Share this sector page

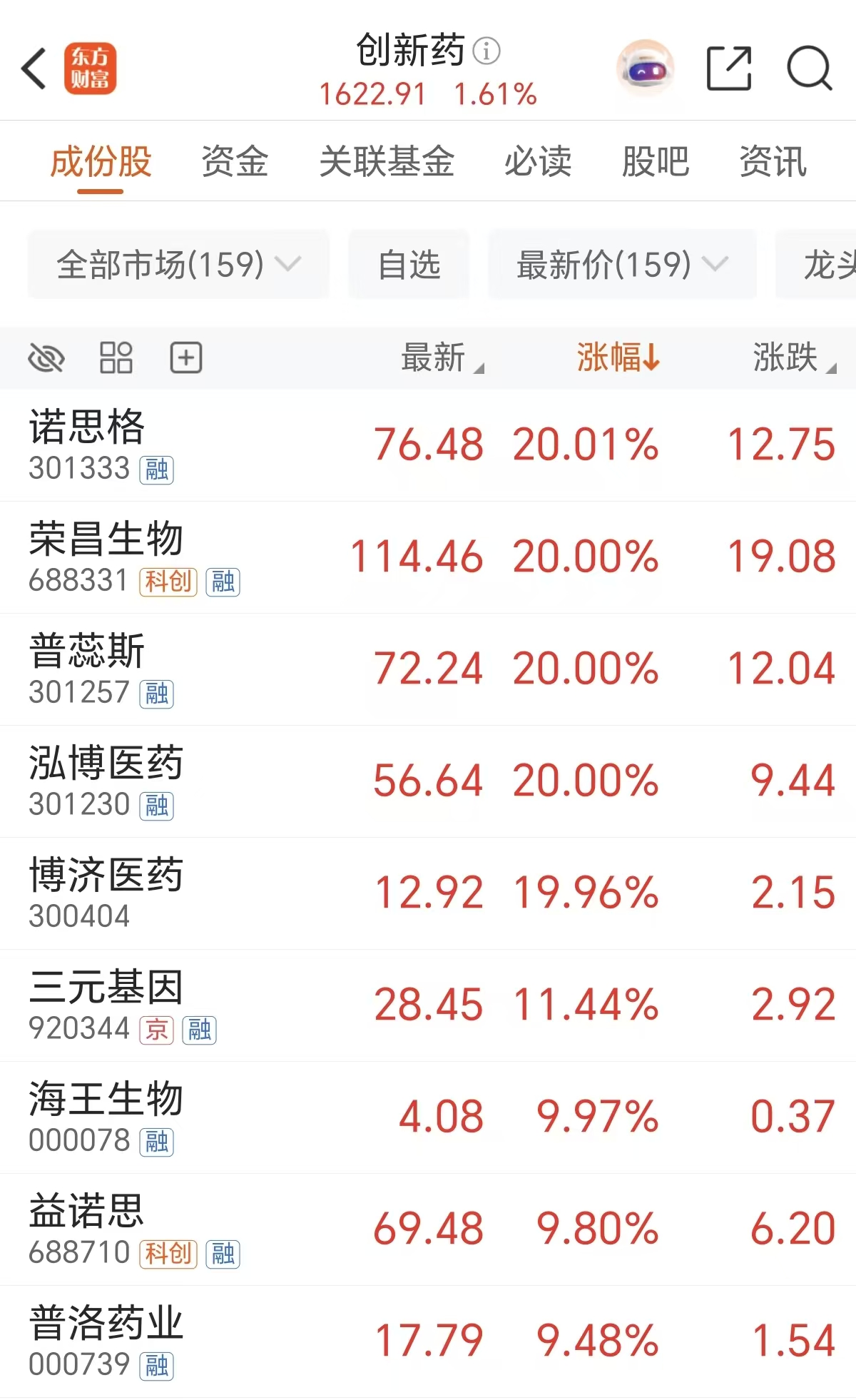pyautogui.click(x=728, y=69)
